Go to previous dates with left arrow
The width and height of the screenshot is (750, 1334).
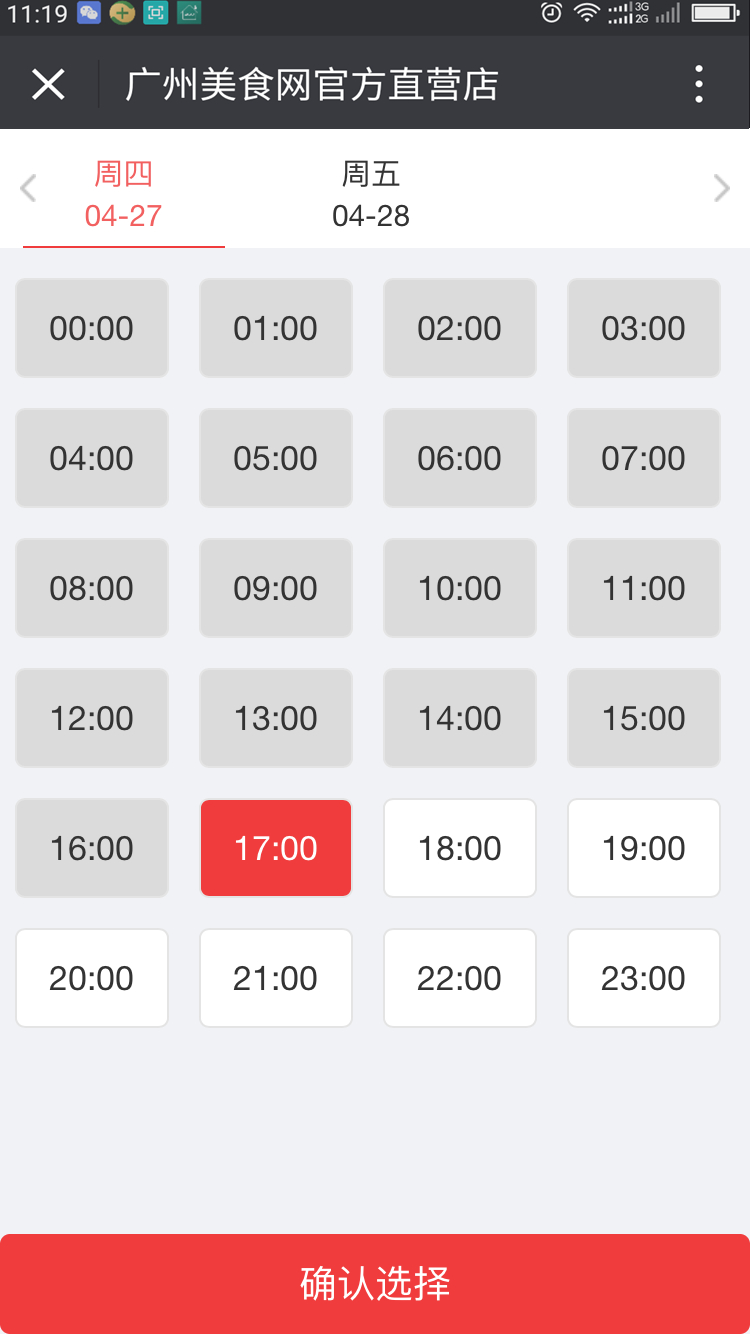[x=28, y=188]
